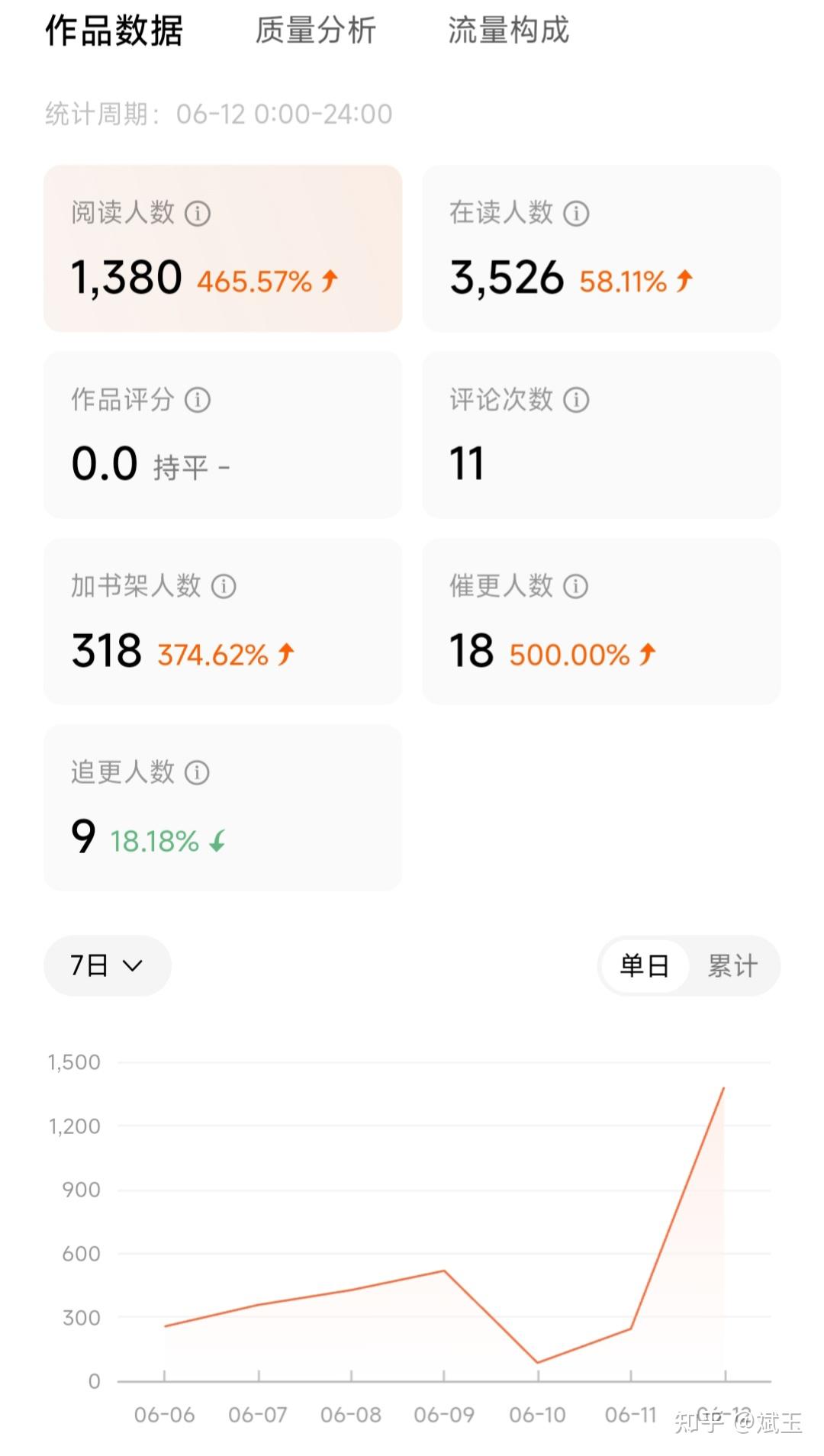Open the 作品评分 info icon
This screenshot has height=1456, width=824.
click(198, 400)
